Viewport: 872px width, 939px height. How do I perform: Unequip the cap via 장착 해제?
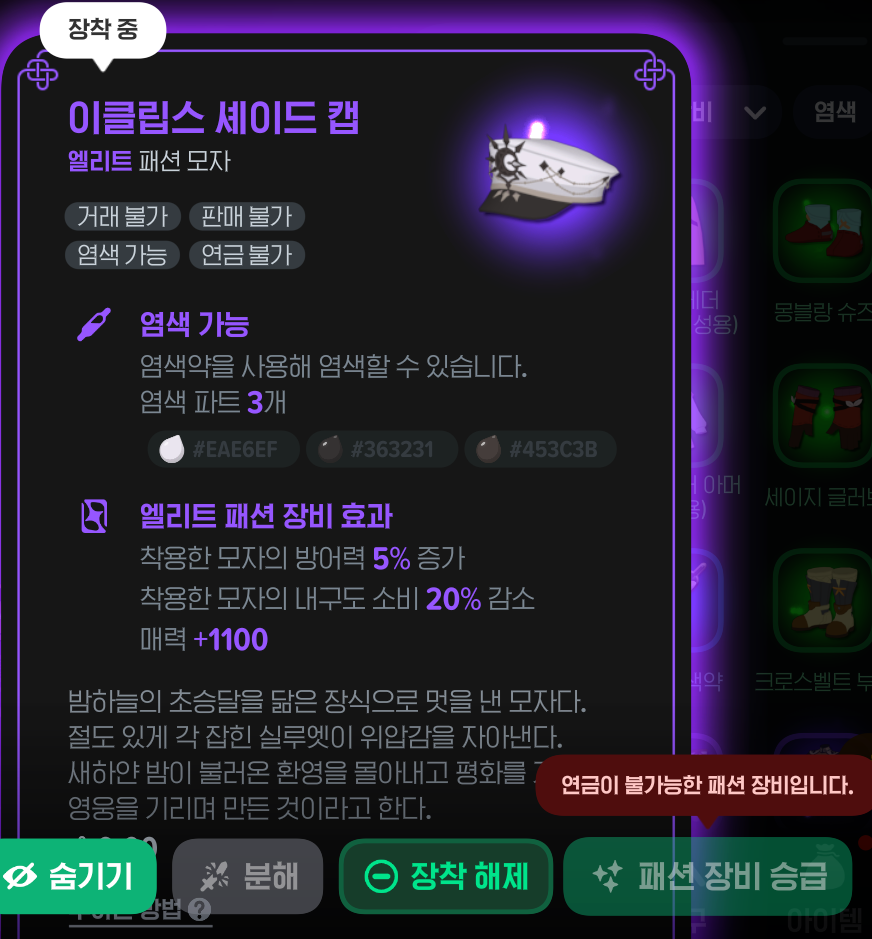tap(446, 877)
